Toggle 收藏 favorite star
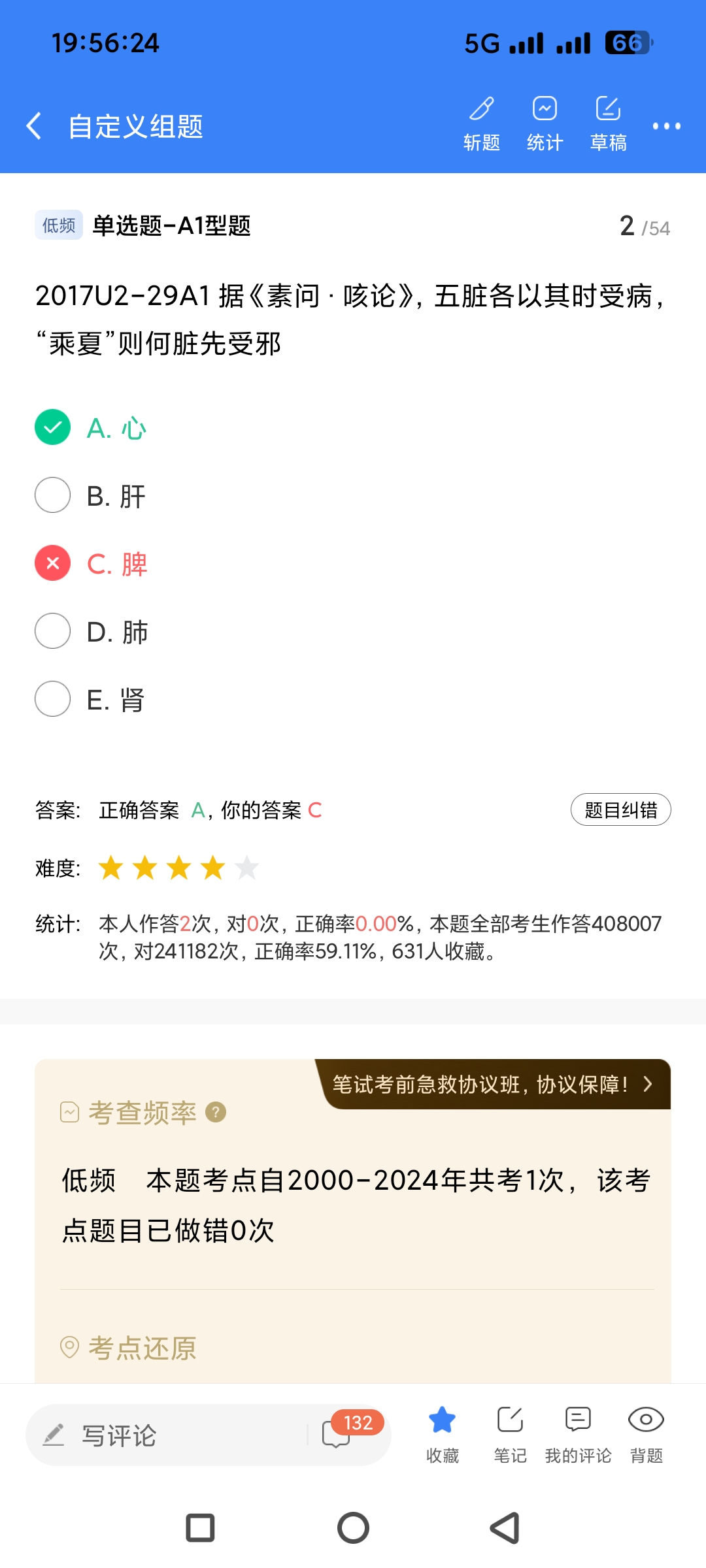The image size is (706, 1568). pos(443,1434)
